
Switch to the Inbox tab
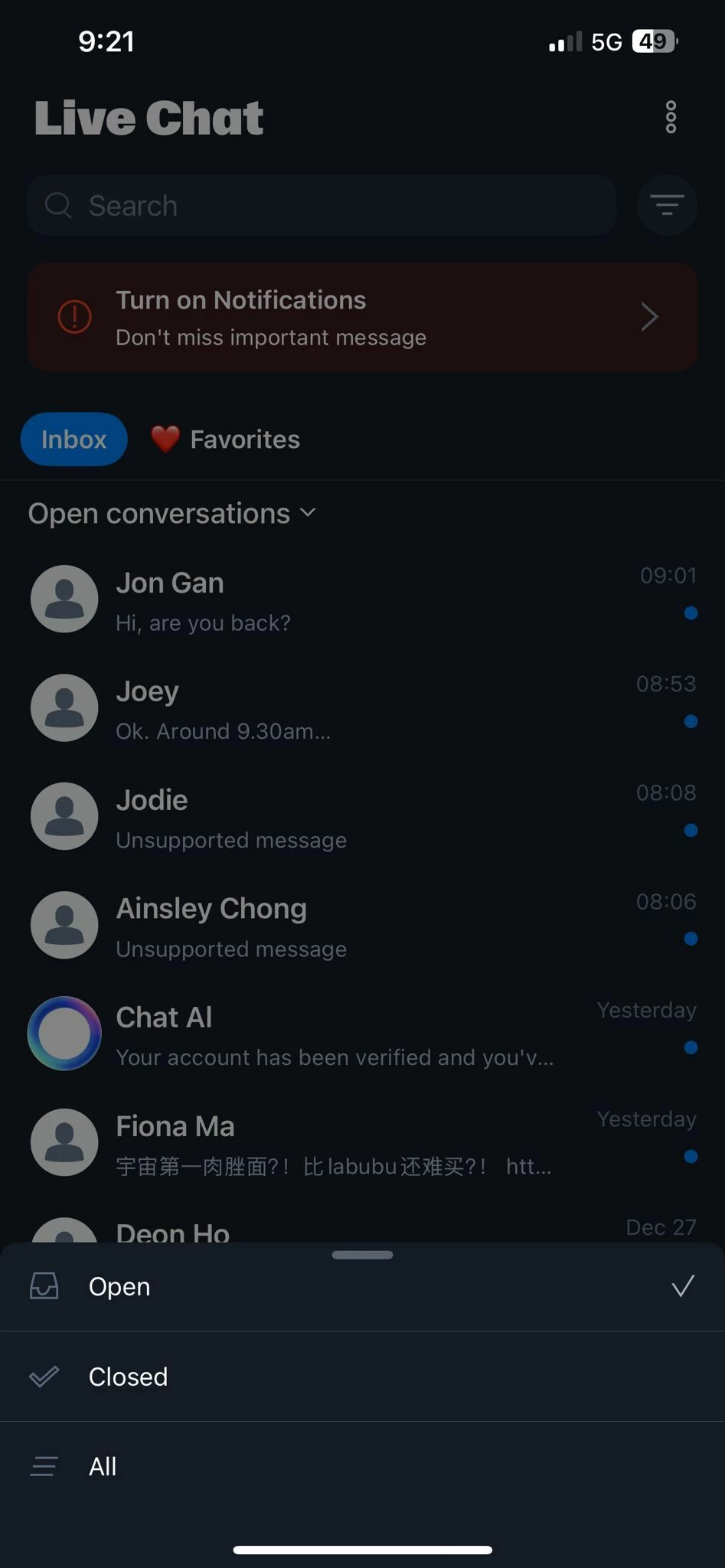click(73, 439)
